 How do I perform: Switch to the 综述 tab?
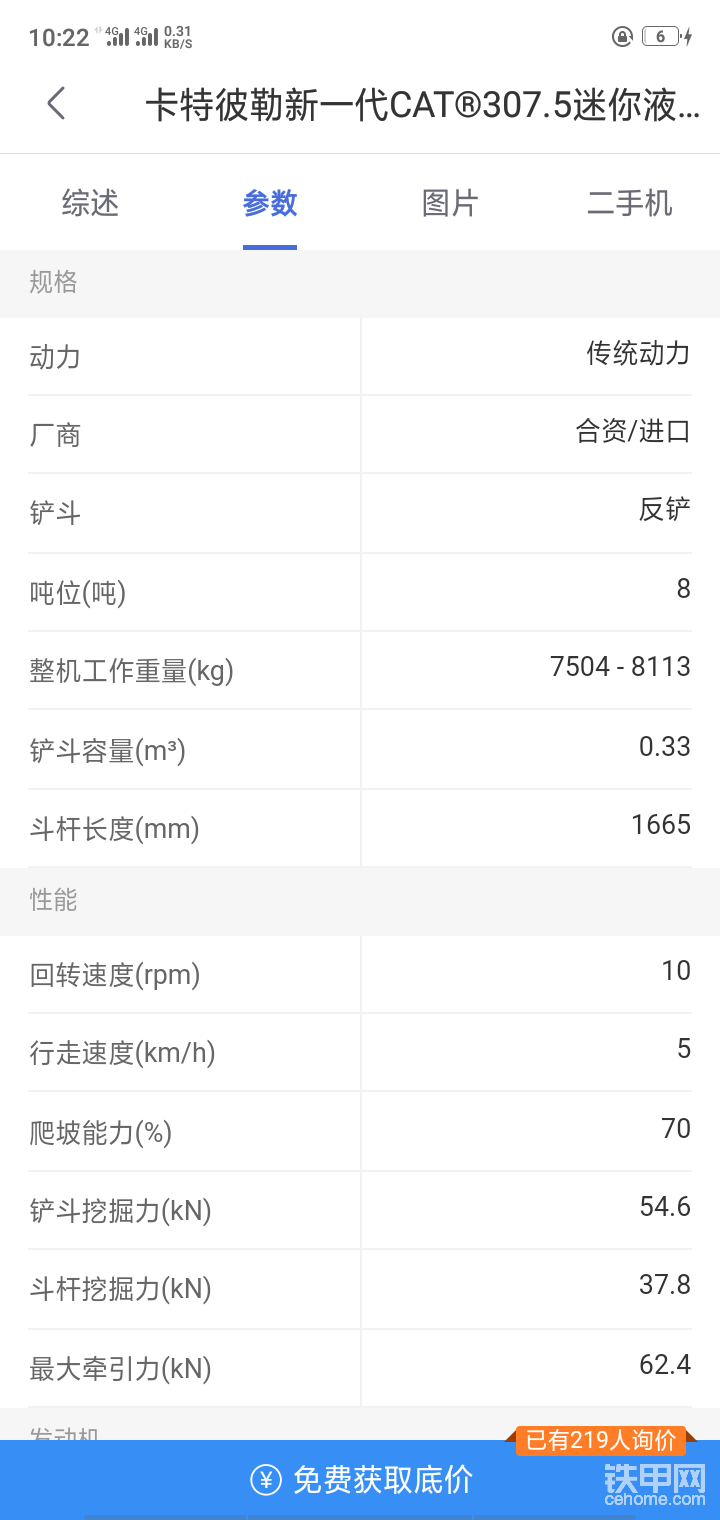[90, 203]
